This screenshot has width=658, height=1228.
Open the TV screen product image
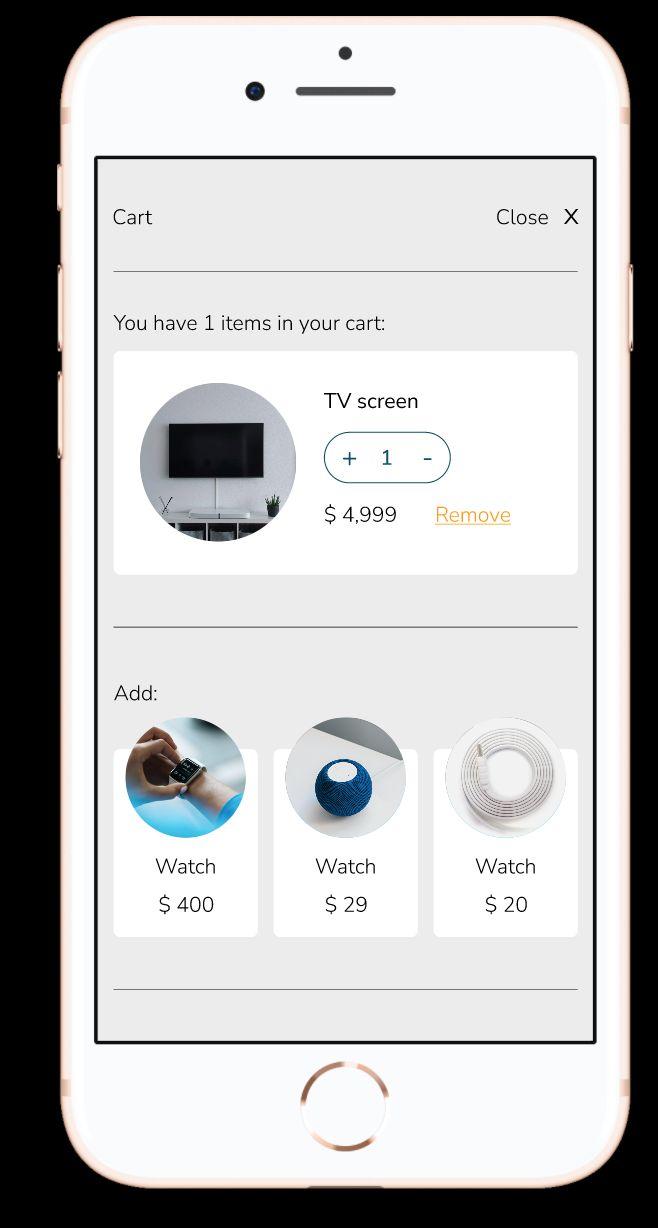tap(218, 462)
